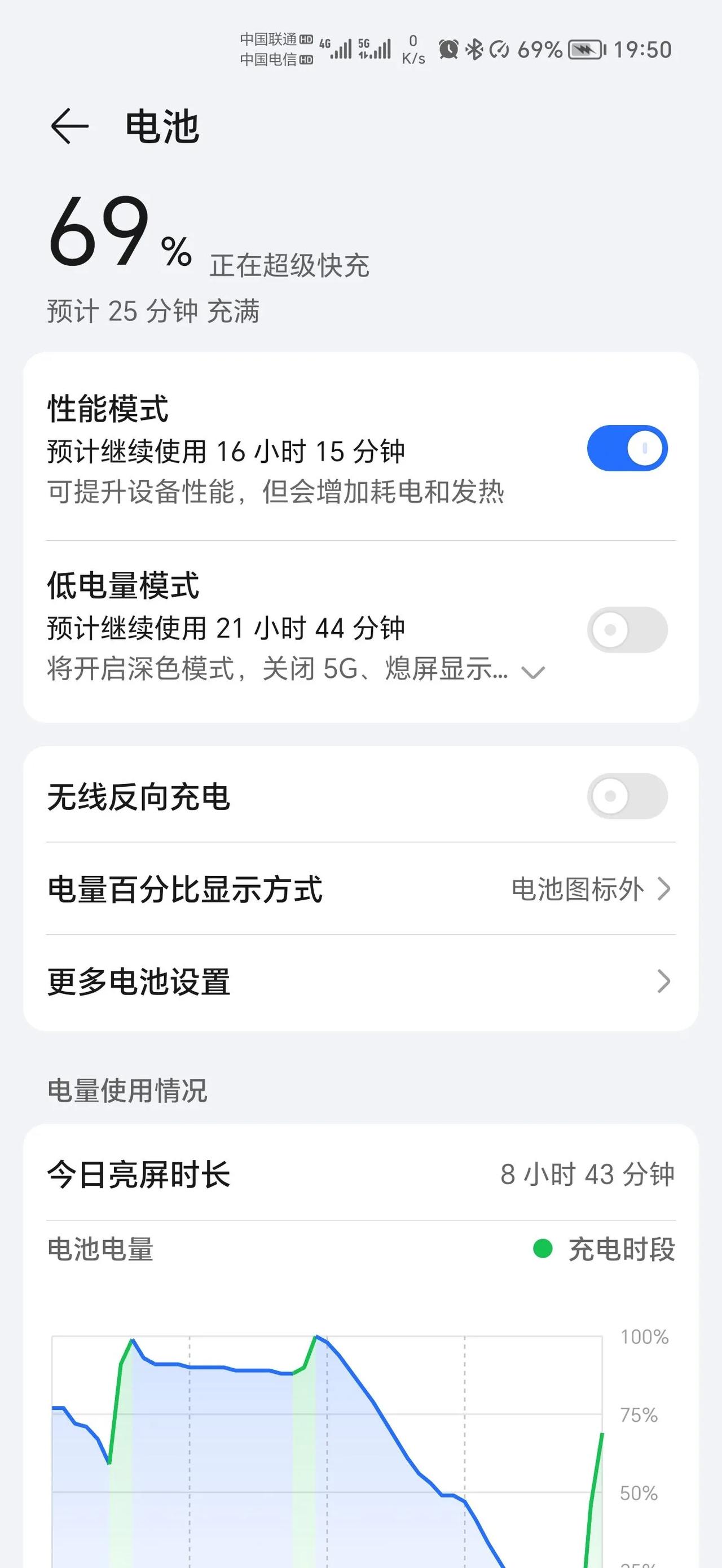722x1568 pixels.
Task: Toggle 无线反向充电 on
Action: pos(627,796)
